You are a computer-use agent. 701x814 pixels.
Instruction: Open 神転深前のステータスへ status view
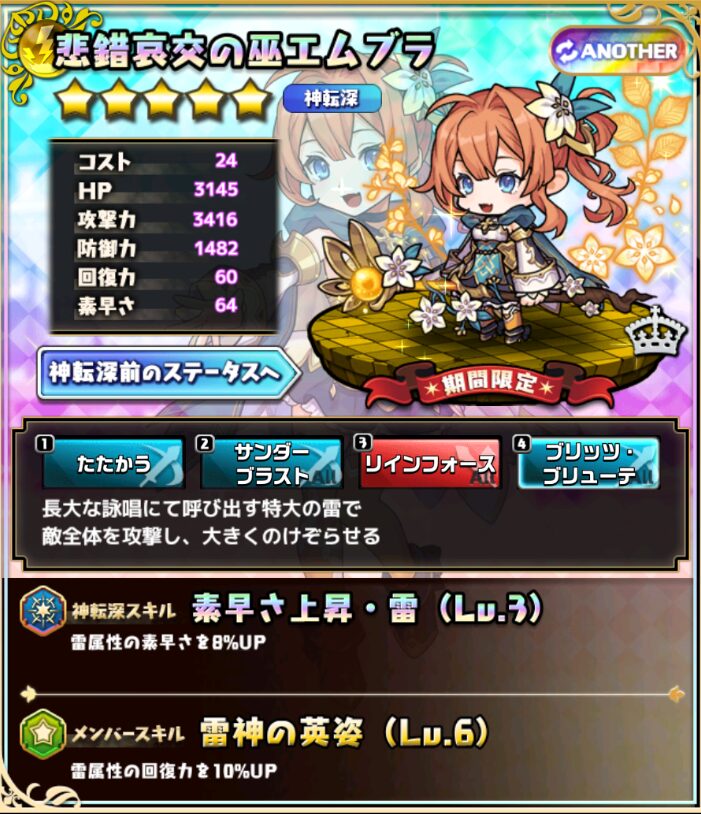point(168,372)
